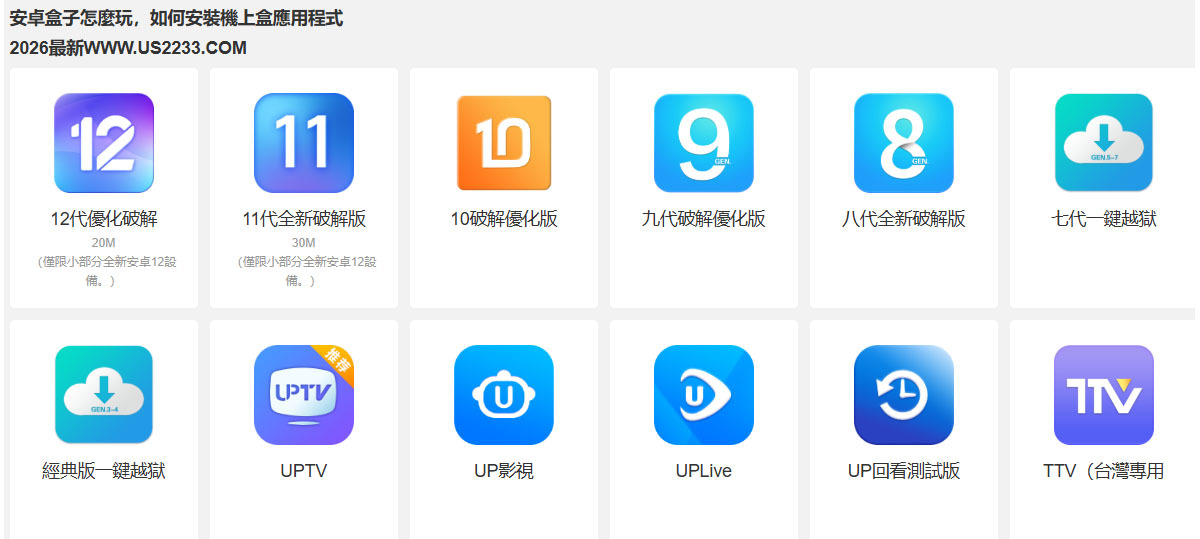Select the recommended UPTV app

click(x=304, y=430)
